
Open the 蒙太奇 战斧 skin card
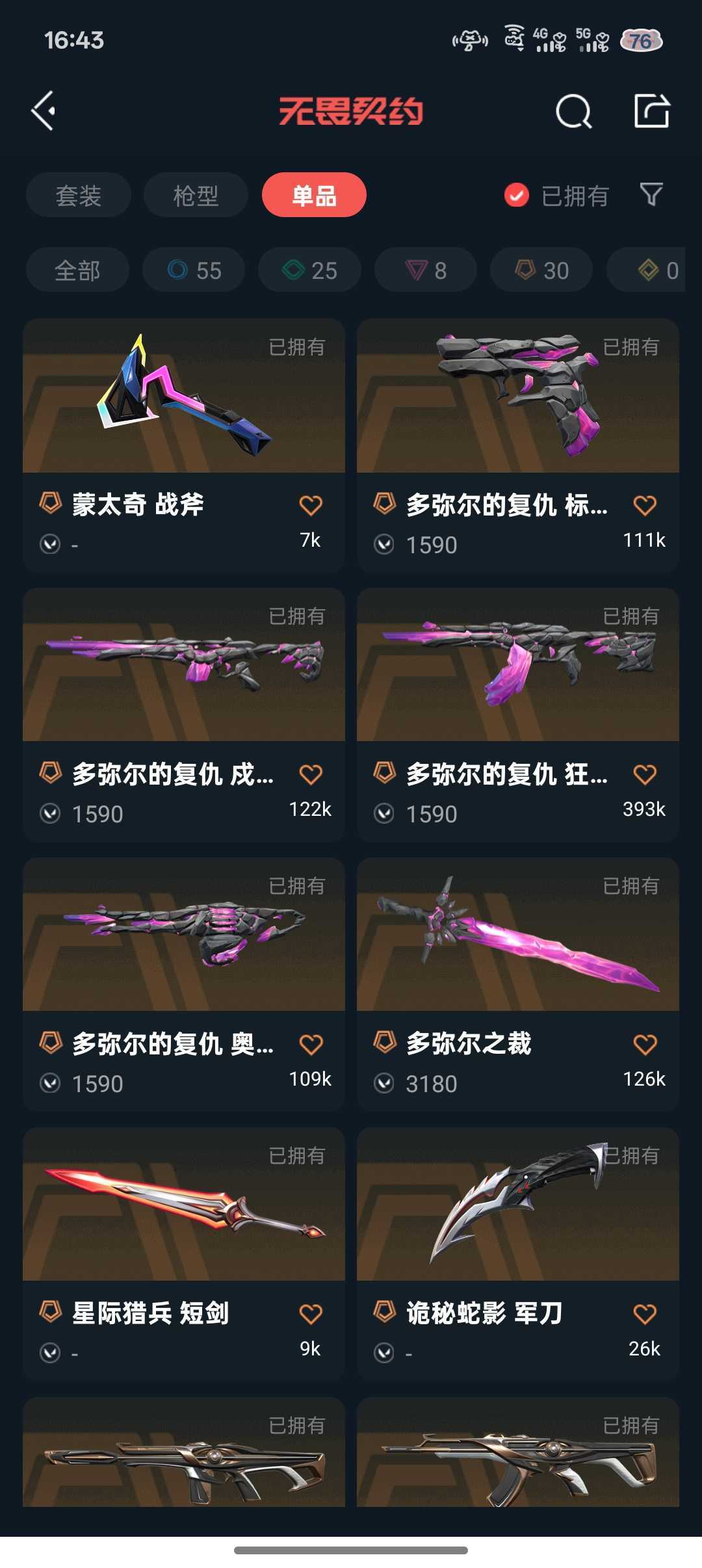click(x=183, y=397)
